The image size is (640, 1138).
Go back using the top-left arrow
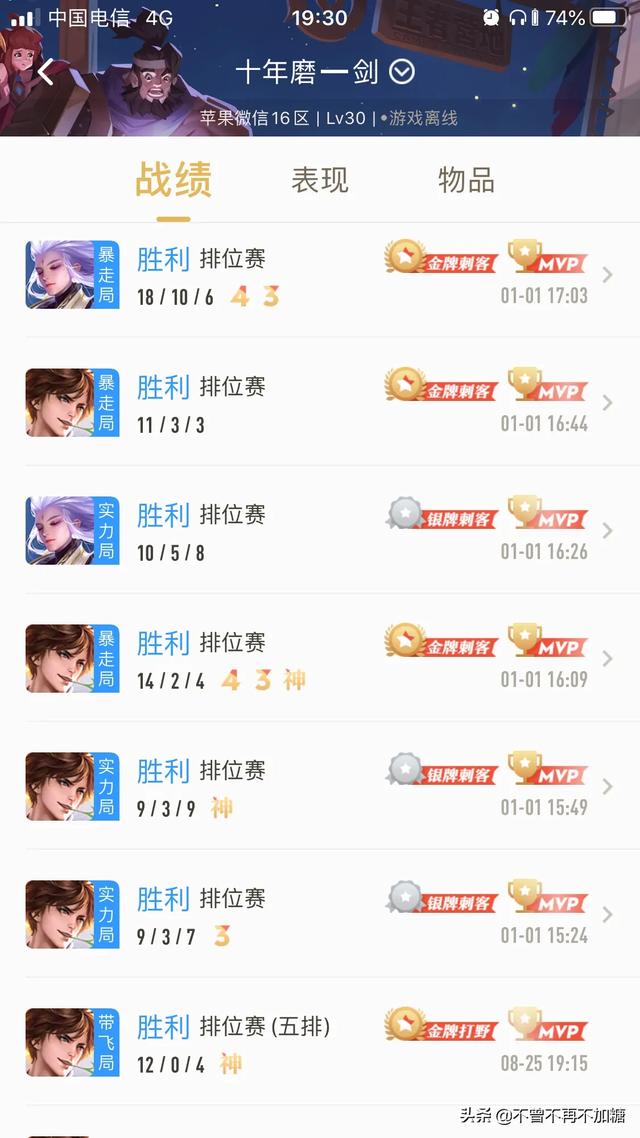click(46, 72)
